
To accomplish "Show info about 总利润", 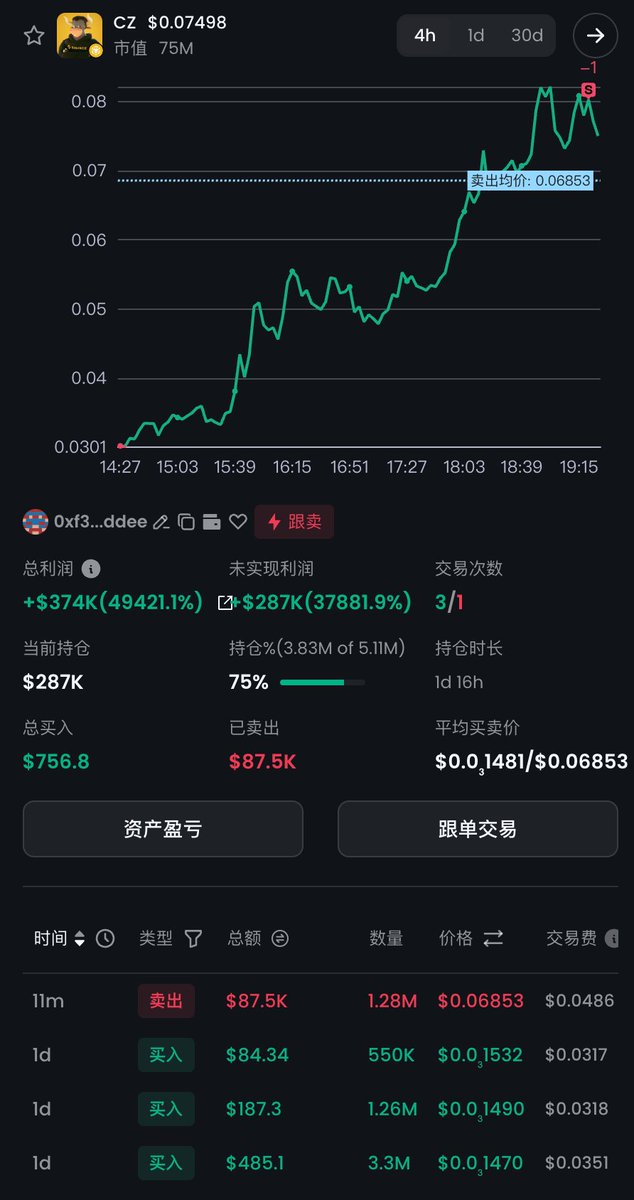I will [91, 569].
